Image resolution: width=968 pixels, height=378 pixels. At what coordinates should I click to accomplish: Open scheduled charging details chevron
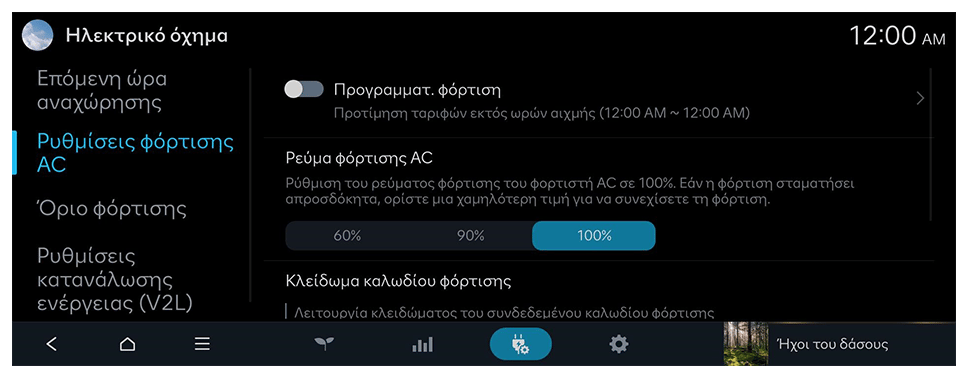click(920, 99)
